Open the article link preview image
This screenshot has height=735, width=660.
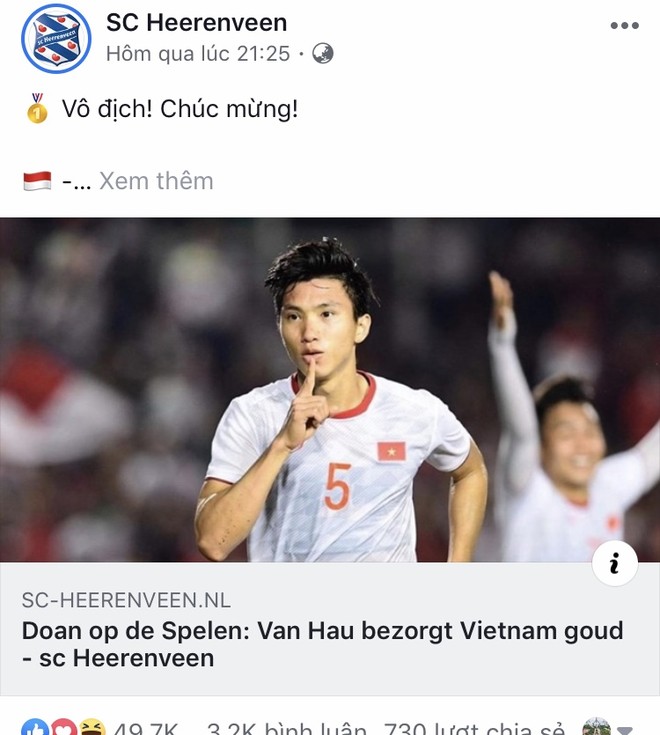pyautogui.click(x=330, y=390)
